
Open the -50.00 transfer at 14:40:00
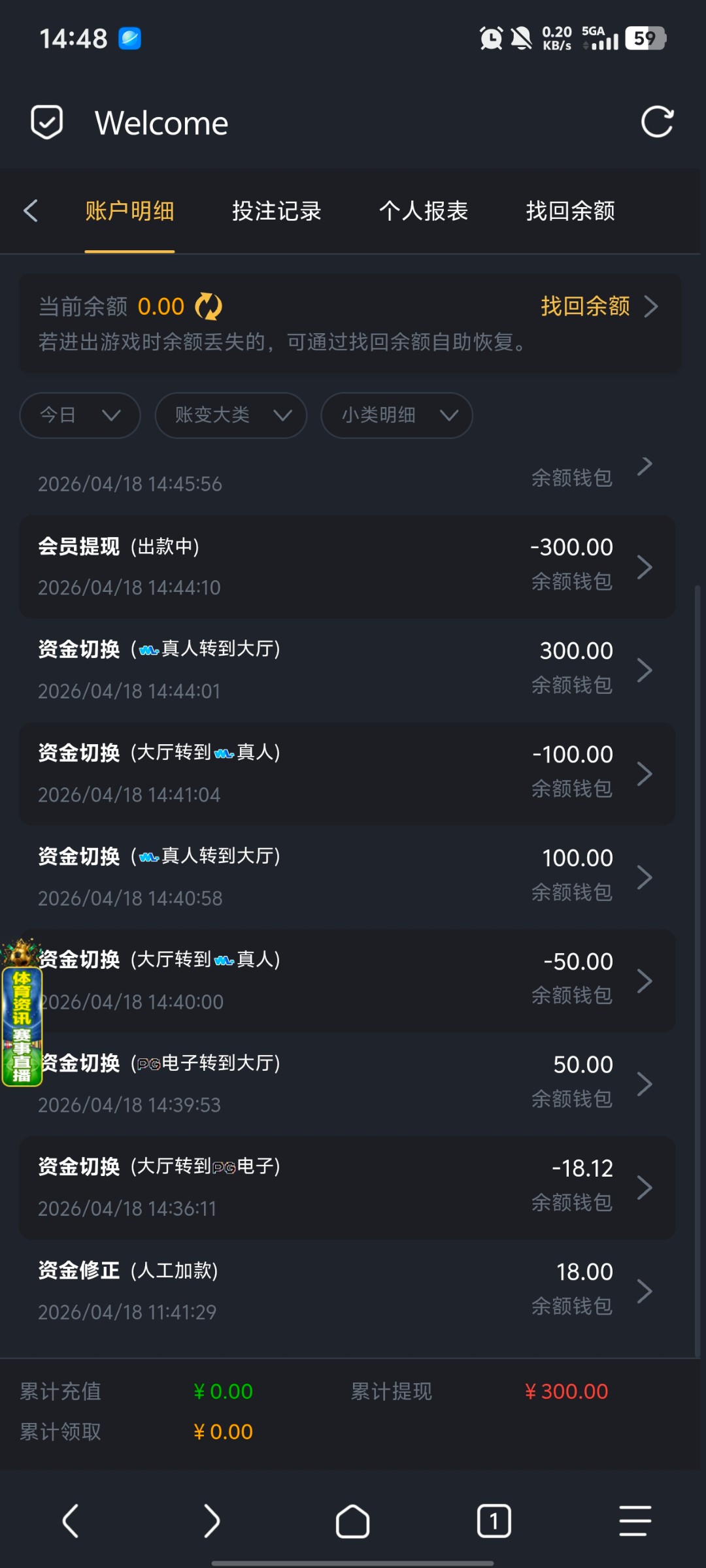coord(346,980)
